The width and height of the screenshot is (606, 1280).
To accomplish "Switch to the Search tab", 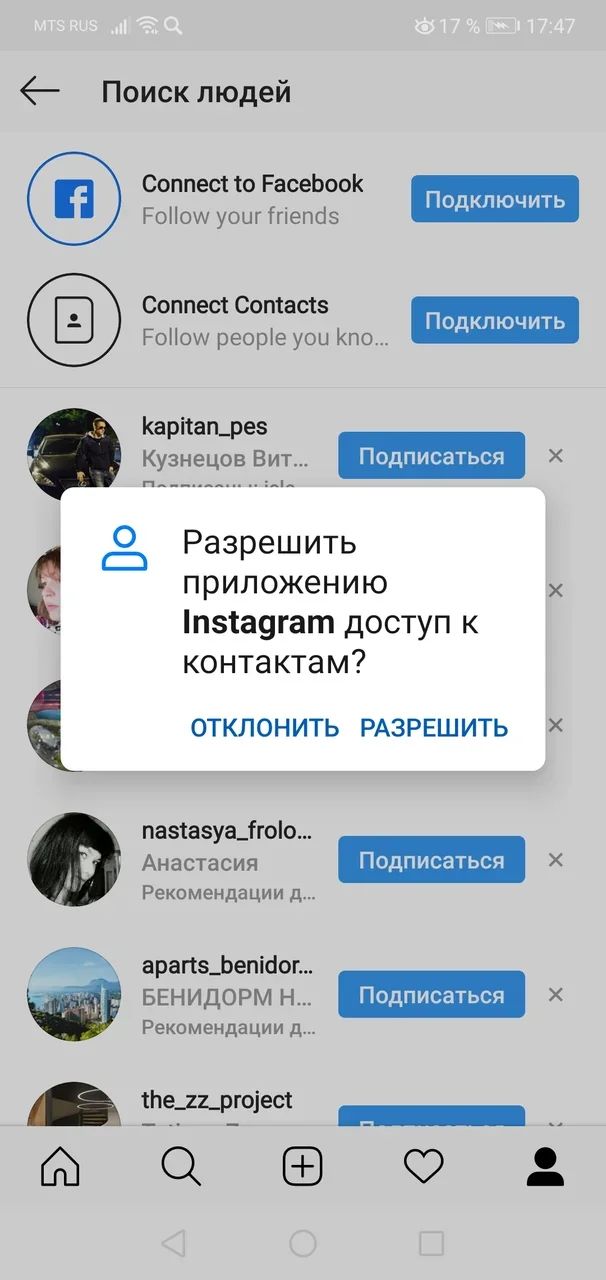I will coord(181,1166).
